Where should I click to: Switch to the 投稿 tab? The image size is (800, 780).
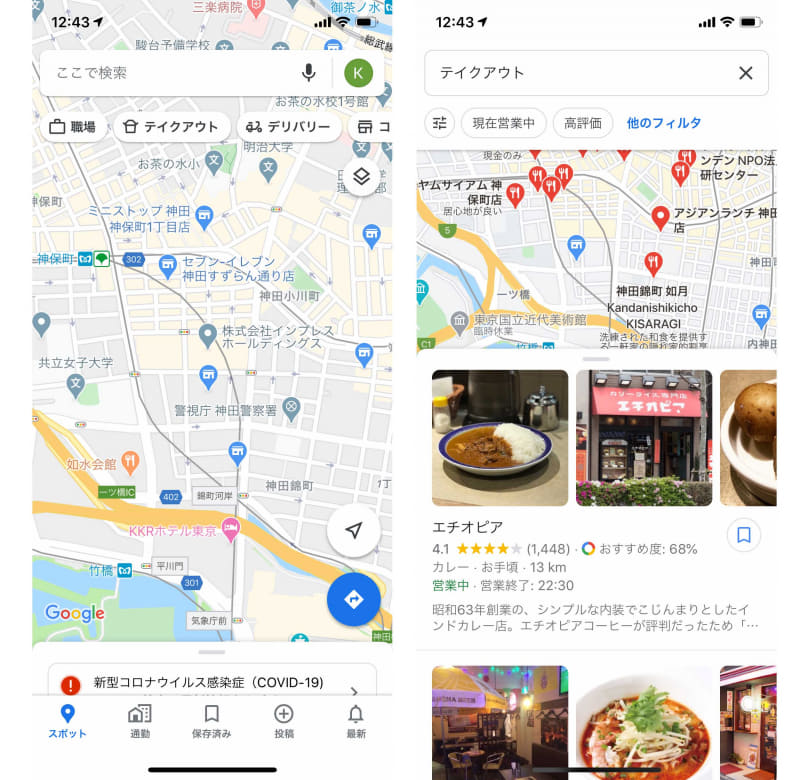pos(283,721)
